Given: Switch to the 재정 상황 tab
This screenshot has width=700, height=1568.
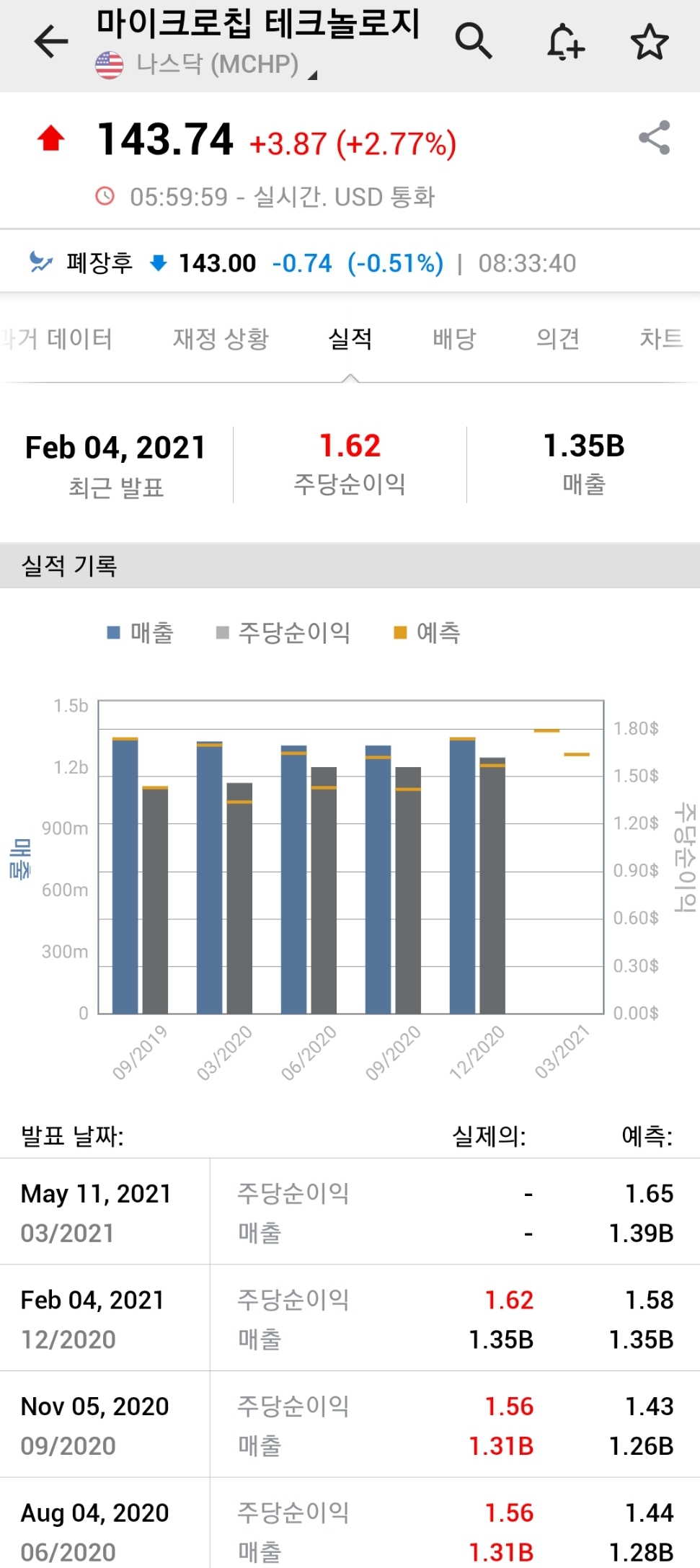Looking at the screenshot, I should coord(221,338).
